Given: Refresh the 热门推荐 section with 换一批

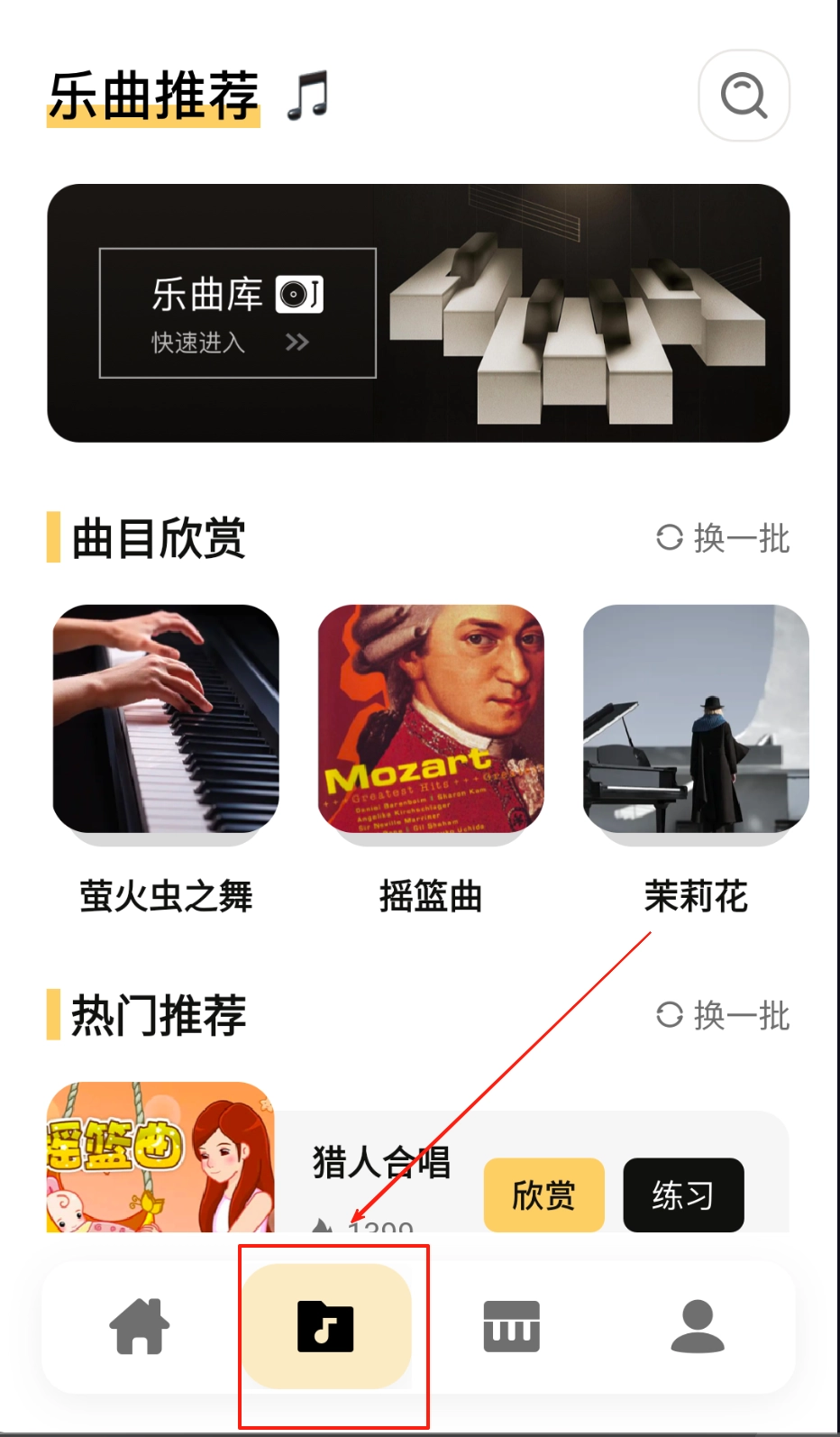Looking at the screenshot, I should click(x=723, y=1015).
